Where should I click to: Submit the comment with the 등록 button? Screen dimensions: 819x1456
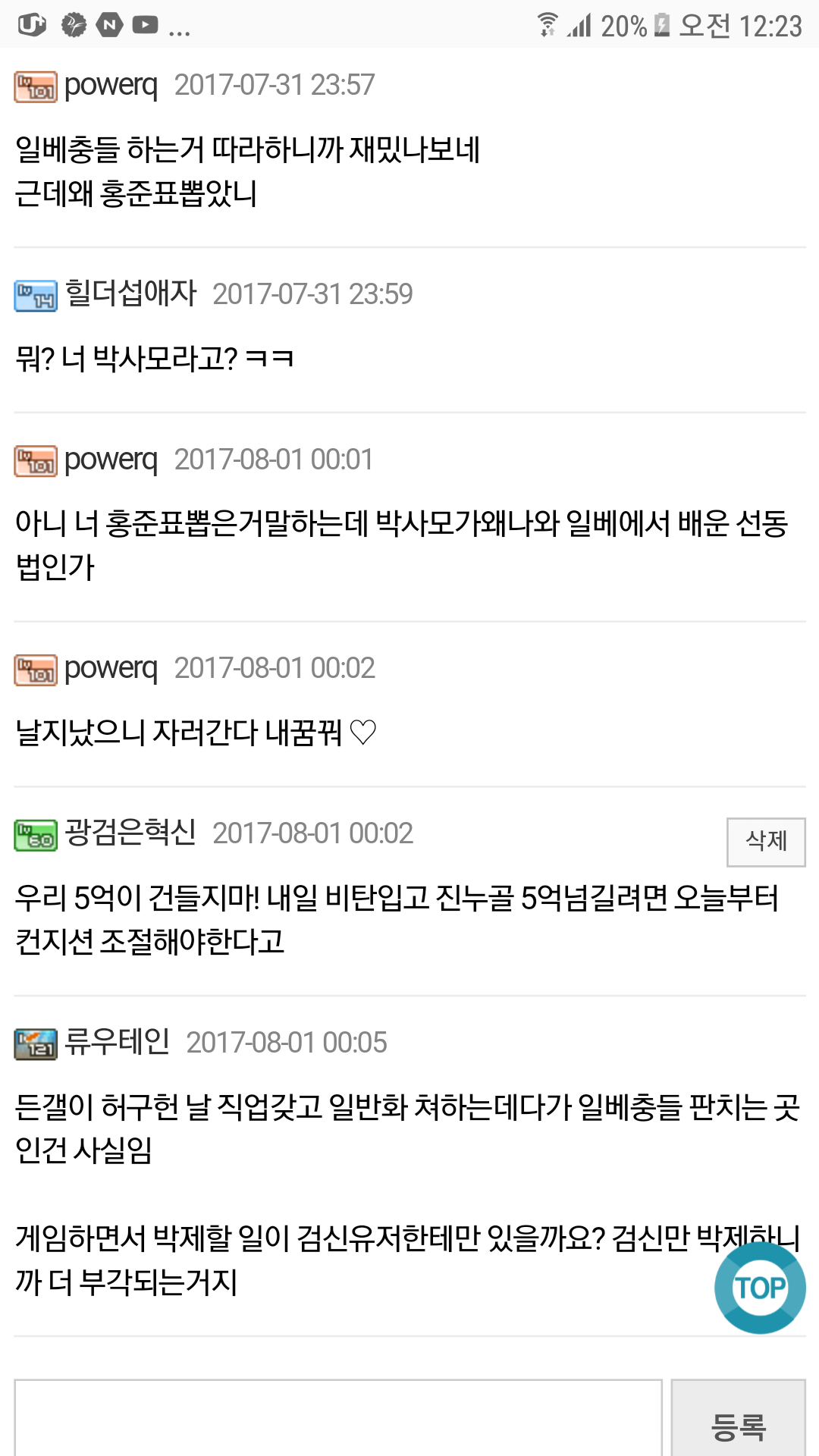(739, 1418)
